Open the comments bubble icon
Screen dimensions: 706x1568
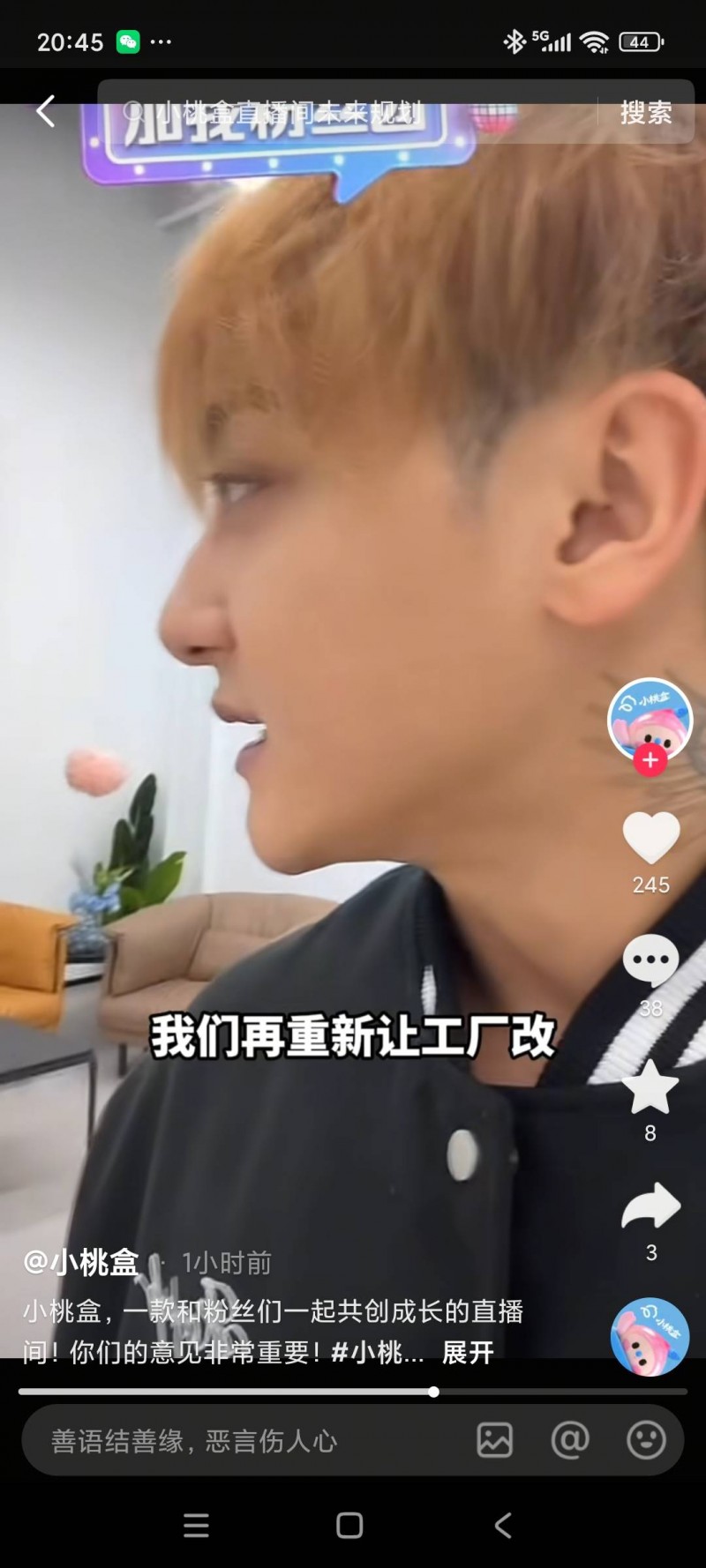pyautogui.click(x=650, y=960)
